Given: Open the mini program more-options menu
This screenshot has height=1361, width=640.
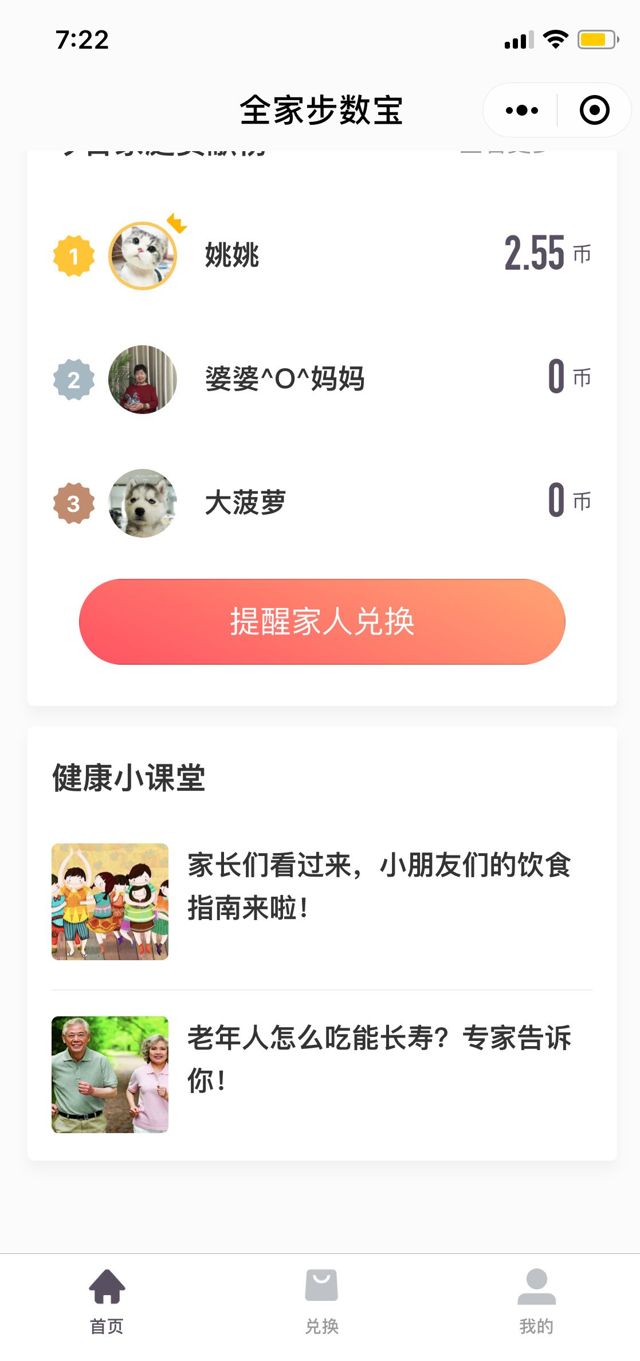Looking at the screenshot, I should [x=522, y=110].
